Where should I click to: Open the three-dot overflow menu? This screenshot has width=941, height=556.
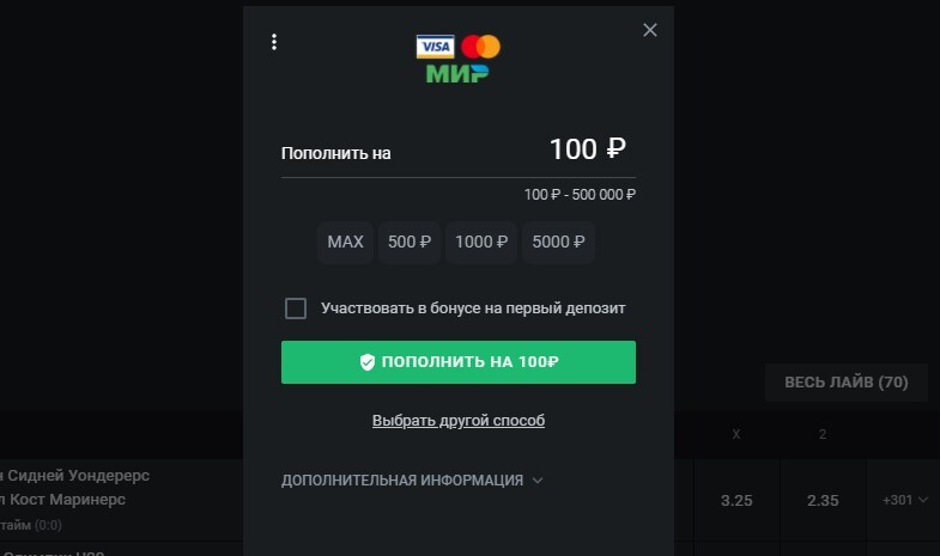pos(274,42)
